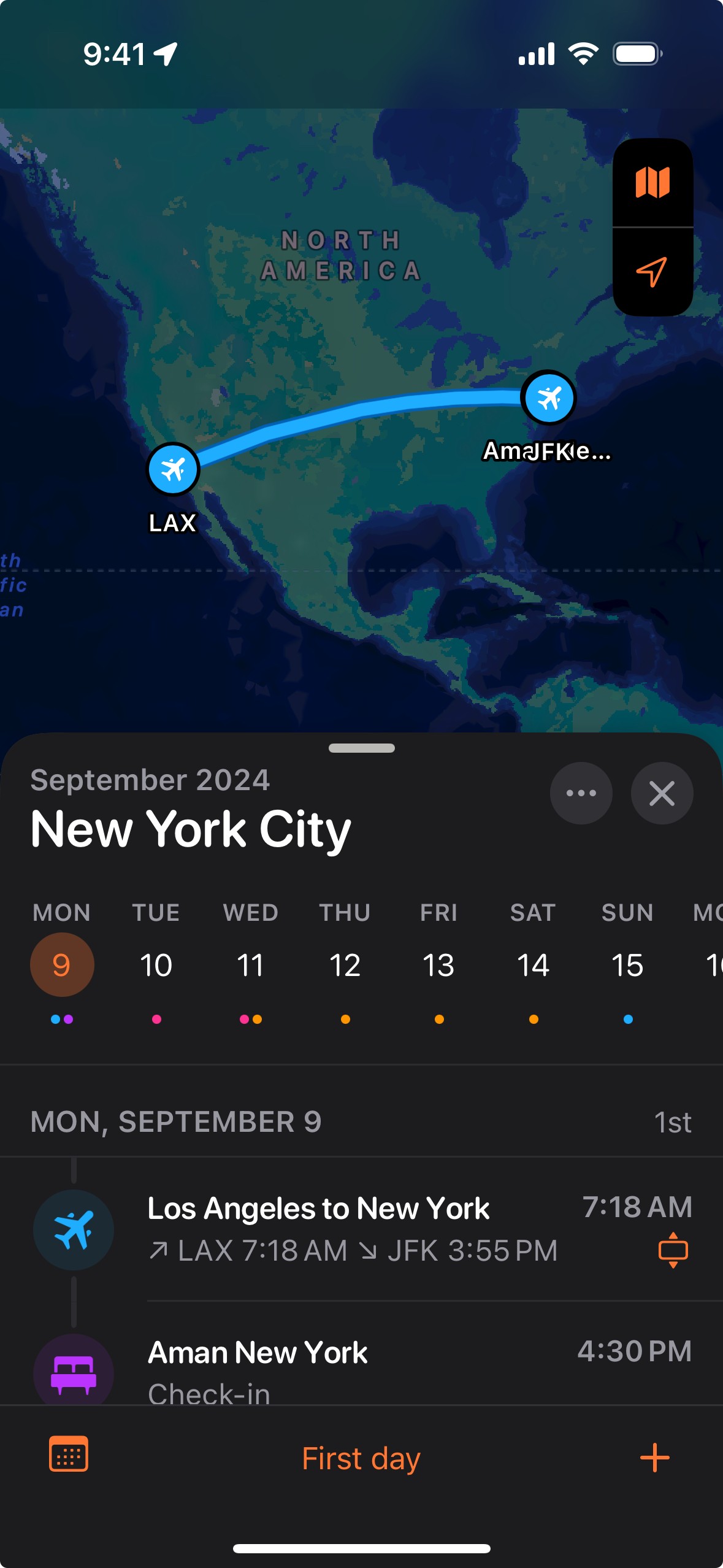The height and width of the screenshot is (1568, 723).
Task: Open the more options ellipsis menu
Action: pos(580,793)
